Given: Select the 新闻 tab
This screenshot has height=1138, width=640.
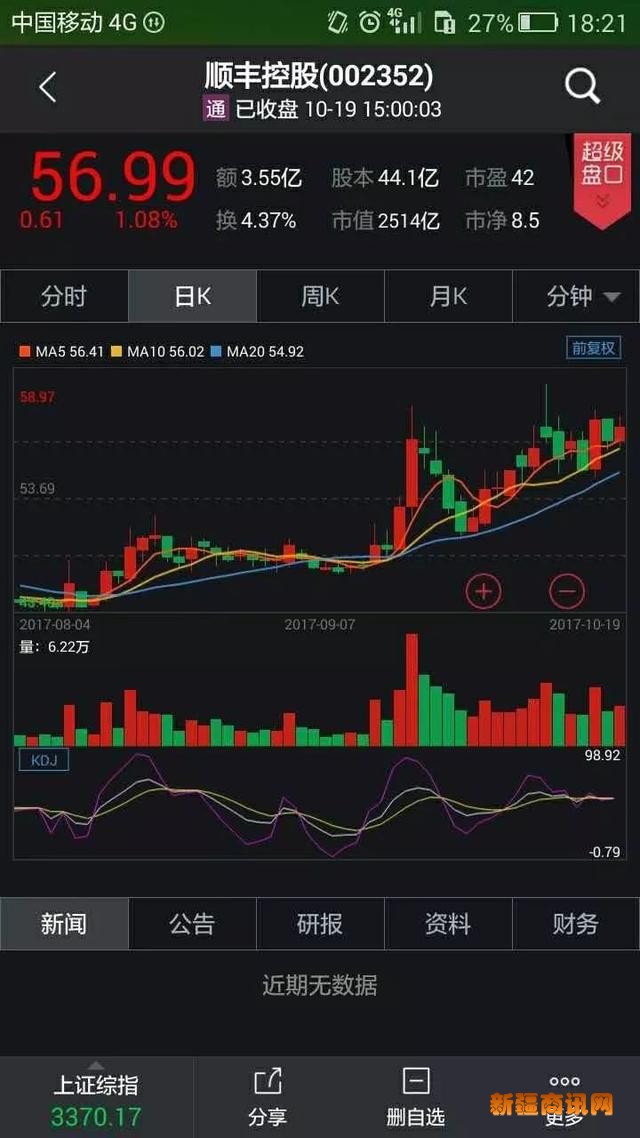Looking at the screenshot, I should 64,924.
